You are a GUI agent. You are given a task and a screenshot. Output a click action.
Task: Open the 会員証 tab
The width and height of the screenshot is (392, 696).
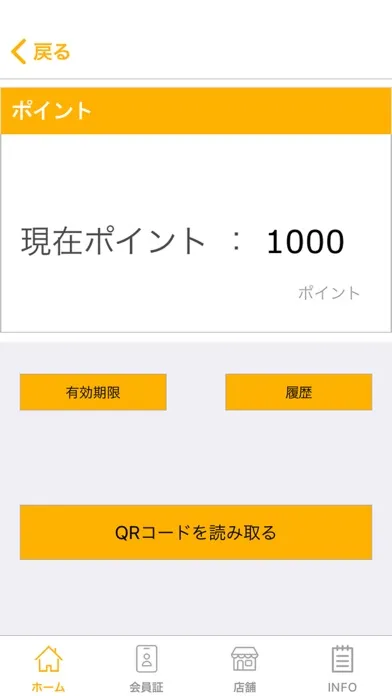pyautogui.click(x=147, y=668)
